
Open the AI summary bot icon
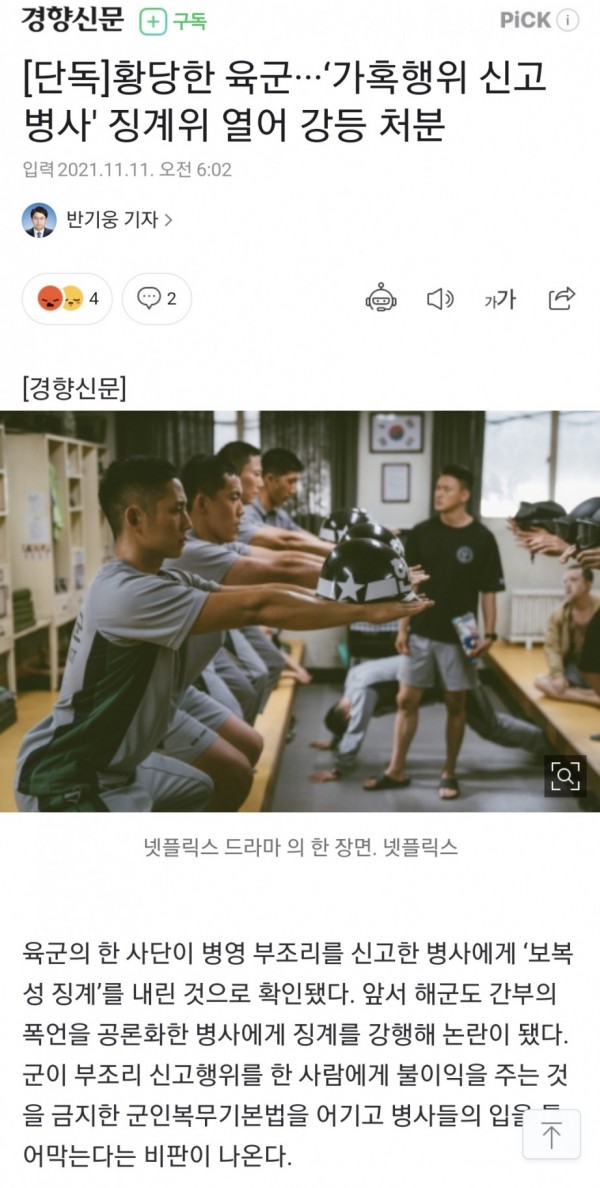[381, 298]
